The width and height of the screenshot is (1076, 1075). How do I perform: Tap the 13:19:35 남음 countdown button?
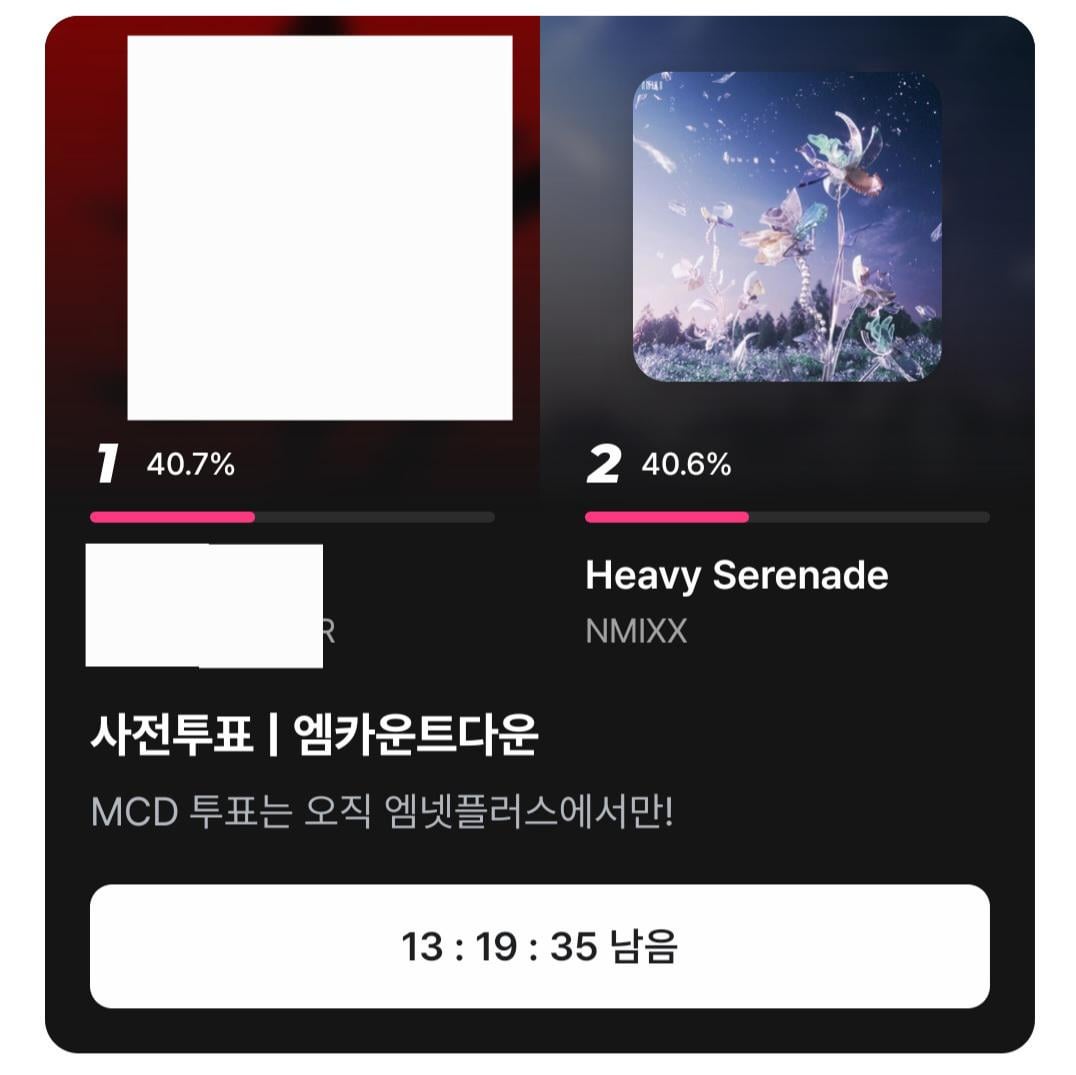click(539, 946)
